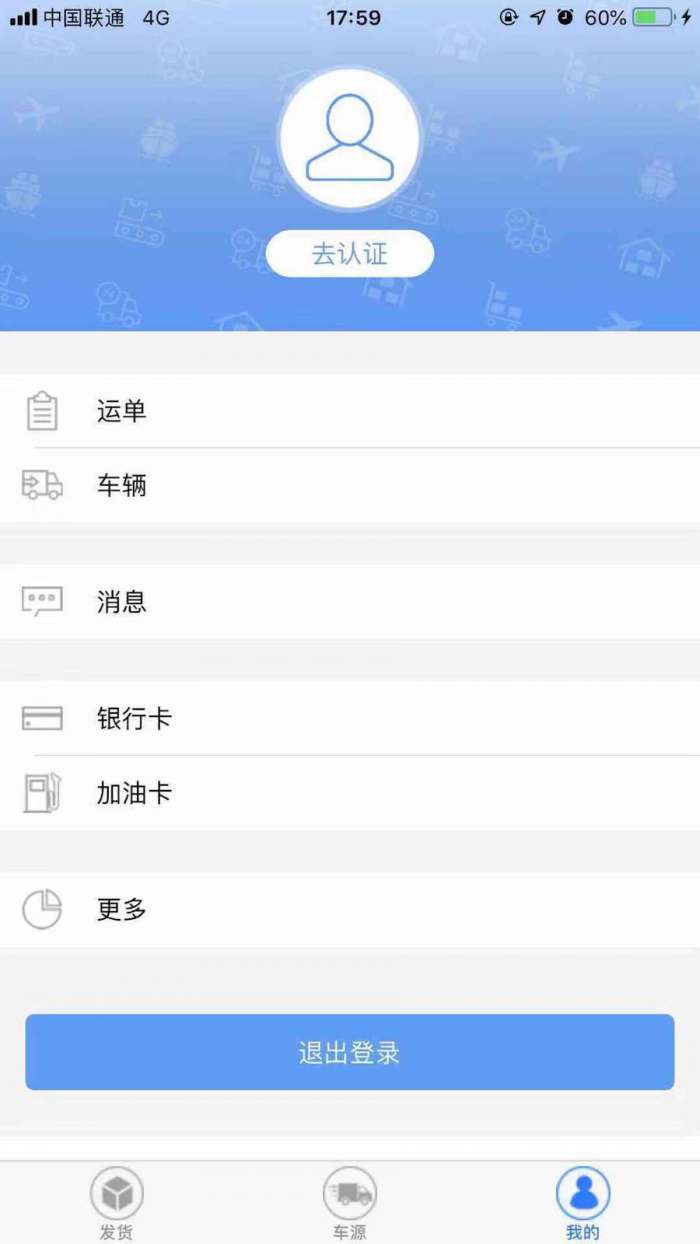Open the 更多 more options row

point(350,910)
